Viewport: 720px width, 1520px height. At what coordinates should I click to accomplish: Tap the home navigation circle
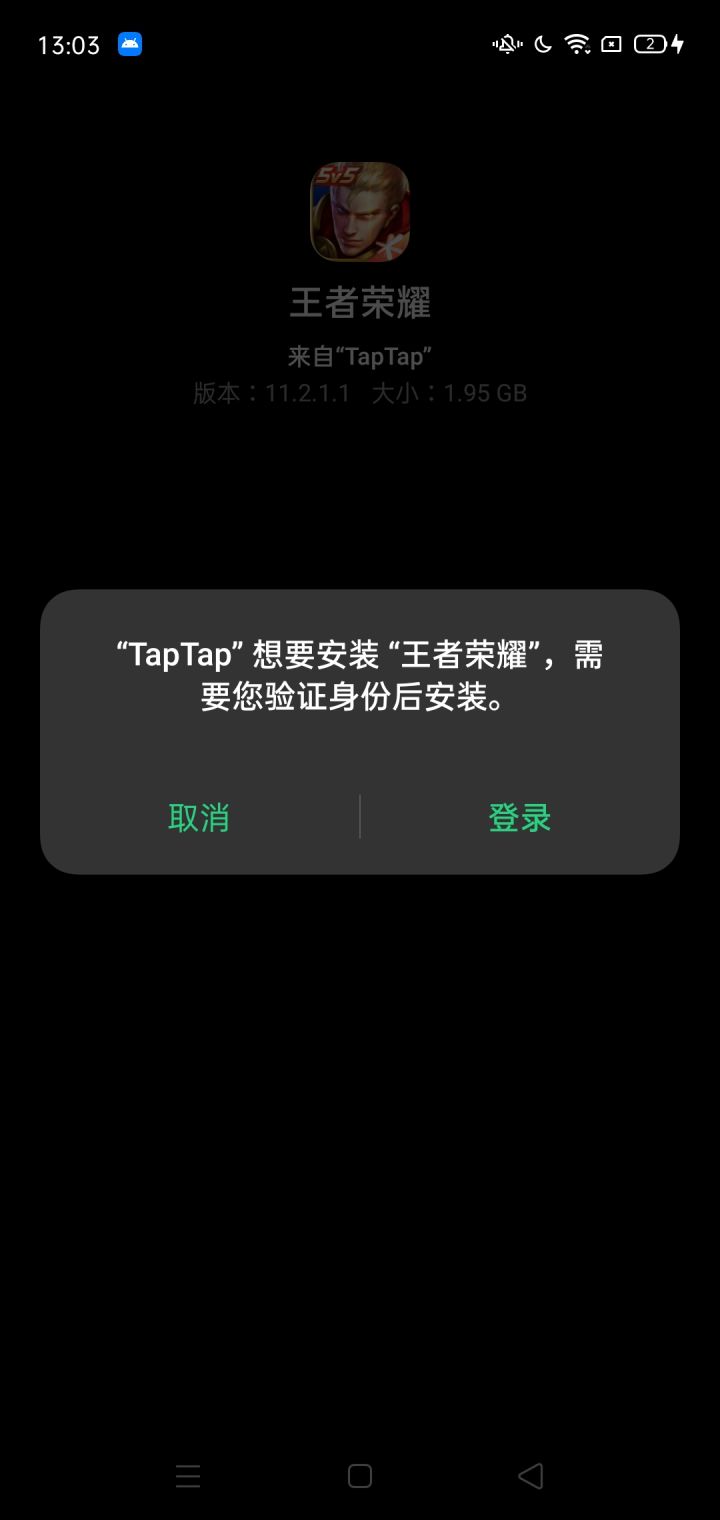359,1475
